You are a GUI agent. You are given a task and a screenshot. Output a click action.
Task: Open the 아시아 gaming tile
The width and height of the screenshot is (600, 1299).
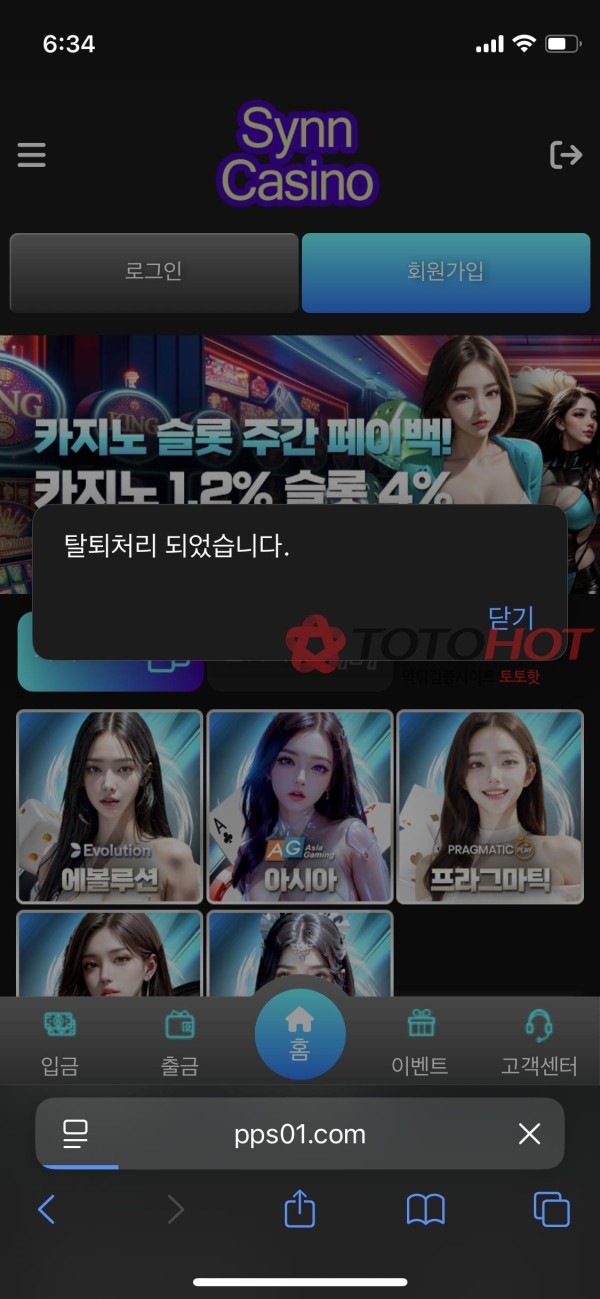[x=300, y=806]
